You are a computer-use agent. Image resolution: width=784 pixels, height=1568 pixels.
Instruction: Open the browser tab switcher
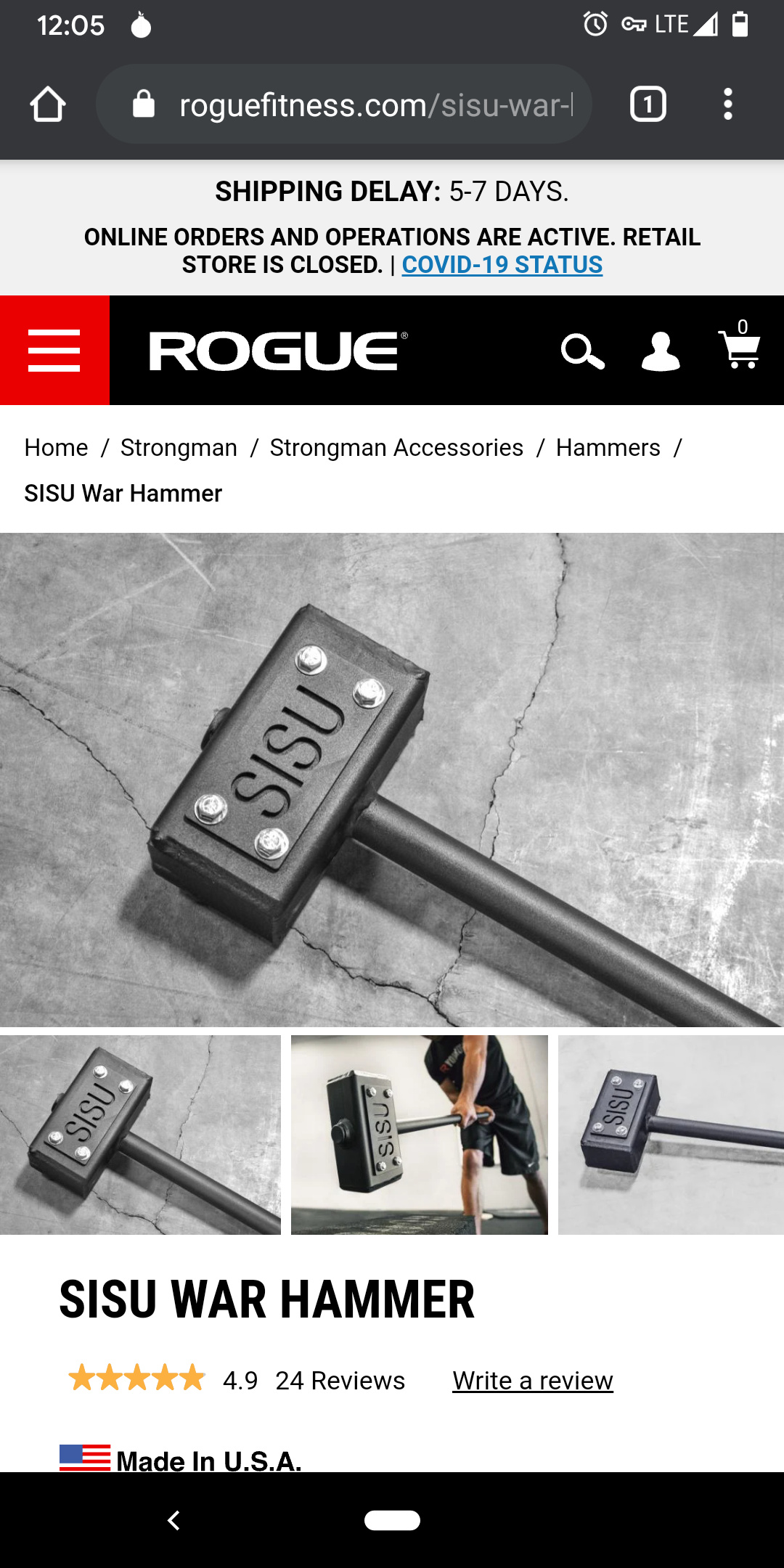click(648, 104)
